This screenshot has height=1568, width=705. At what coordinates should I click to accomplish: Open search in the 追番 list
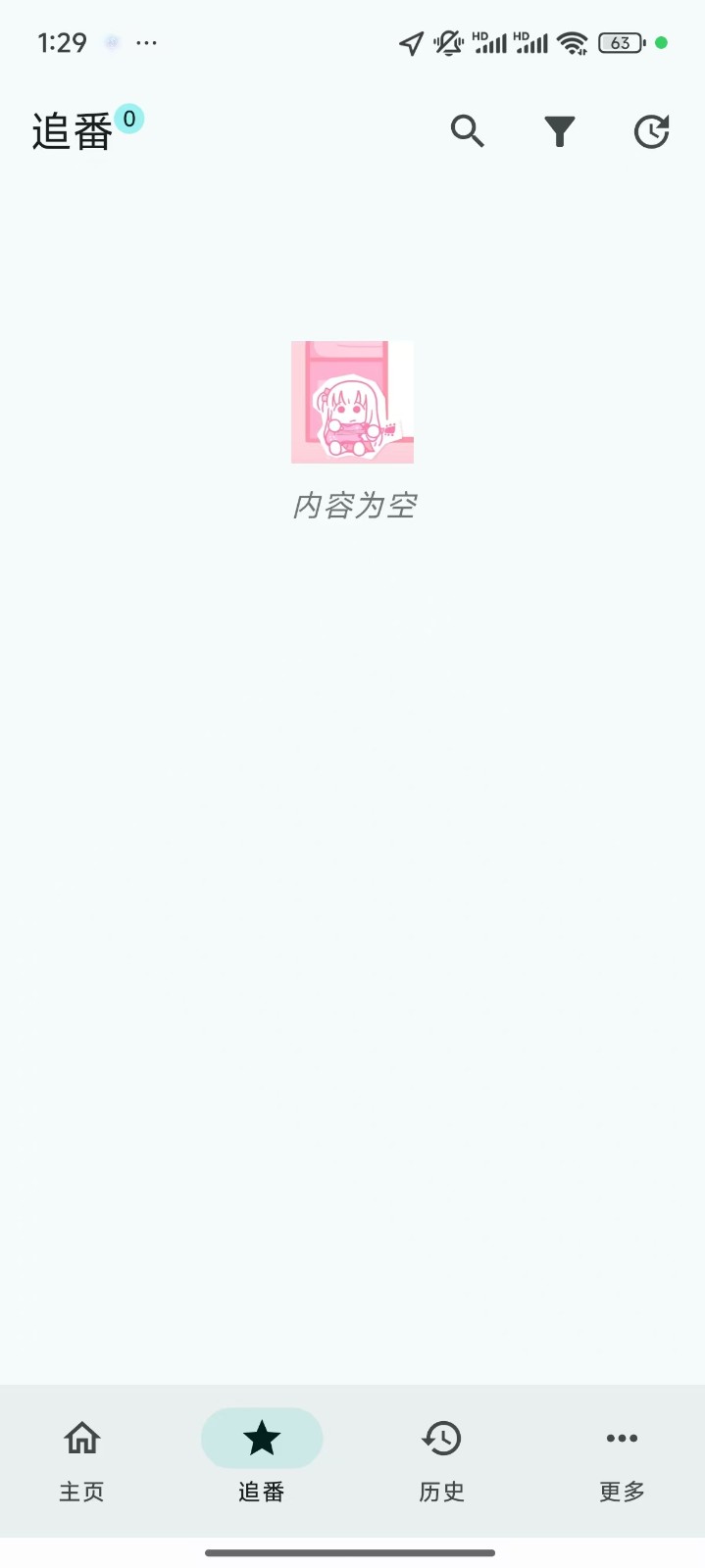[468, 131]
